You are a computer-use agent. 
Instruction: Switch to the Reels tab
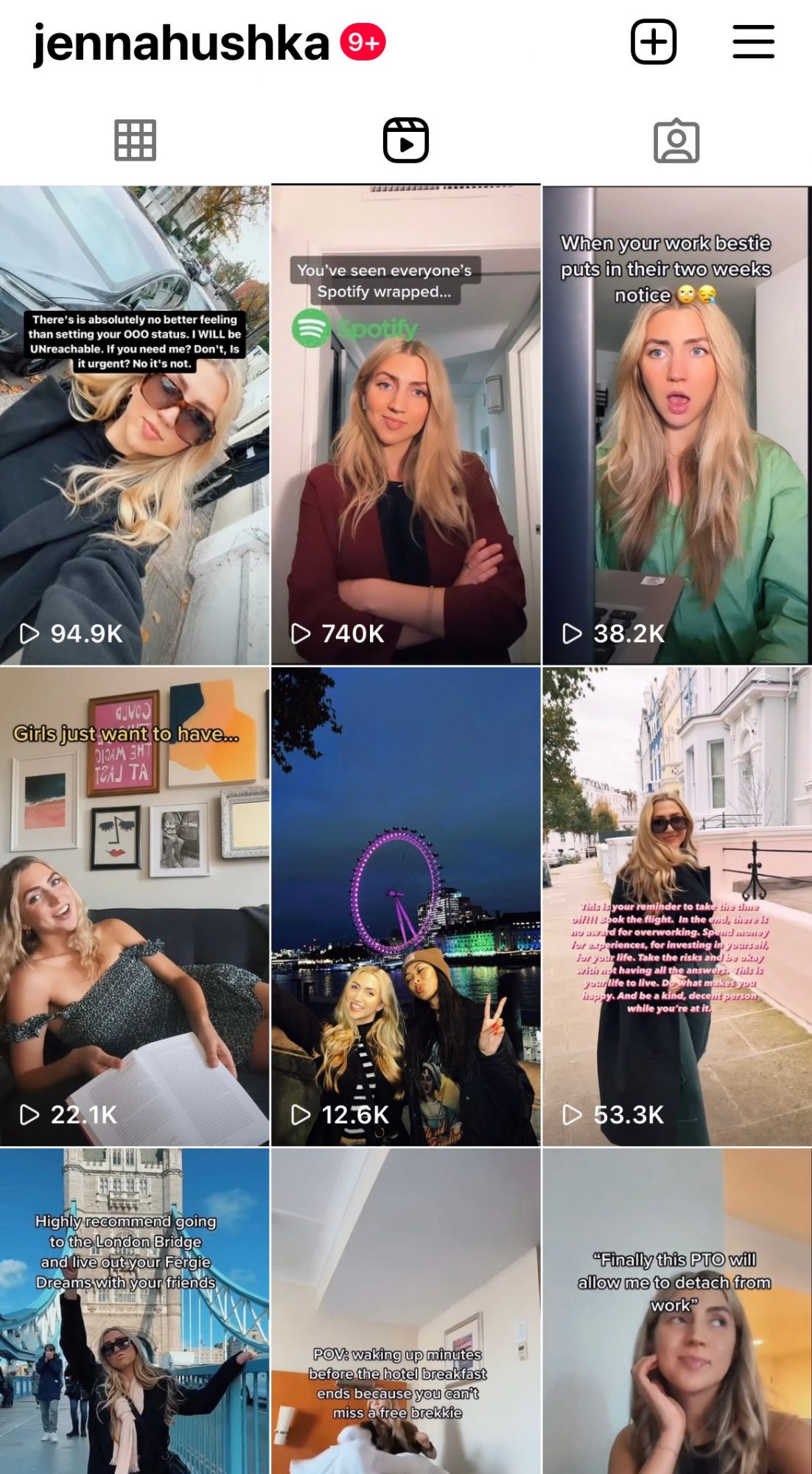pos(405,140)
